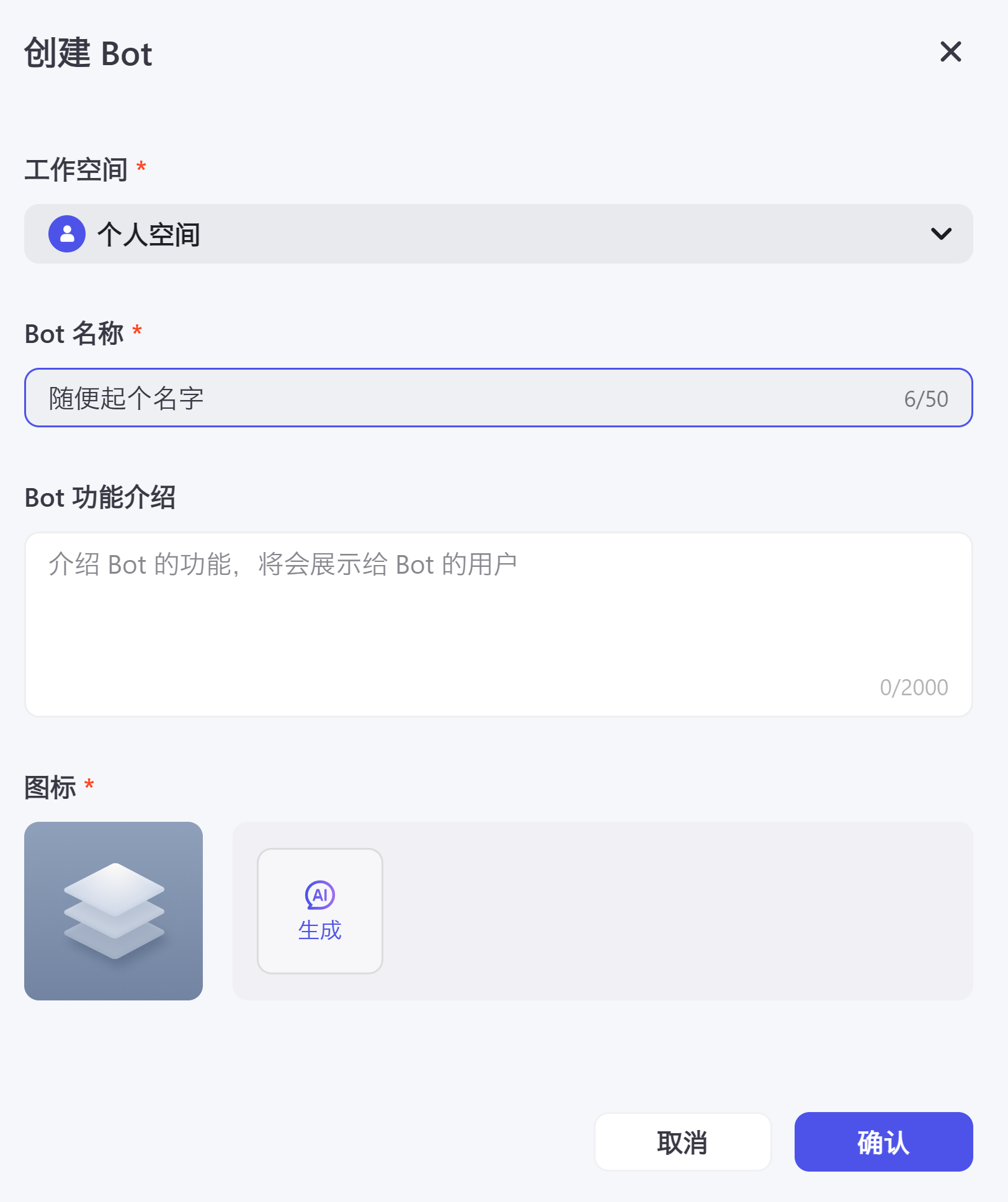Cancel with the 取消 button
Image resolution: width=1008 pixels, height=1202 pixels.
coord(682,1142)
